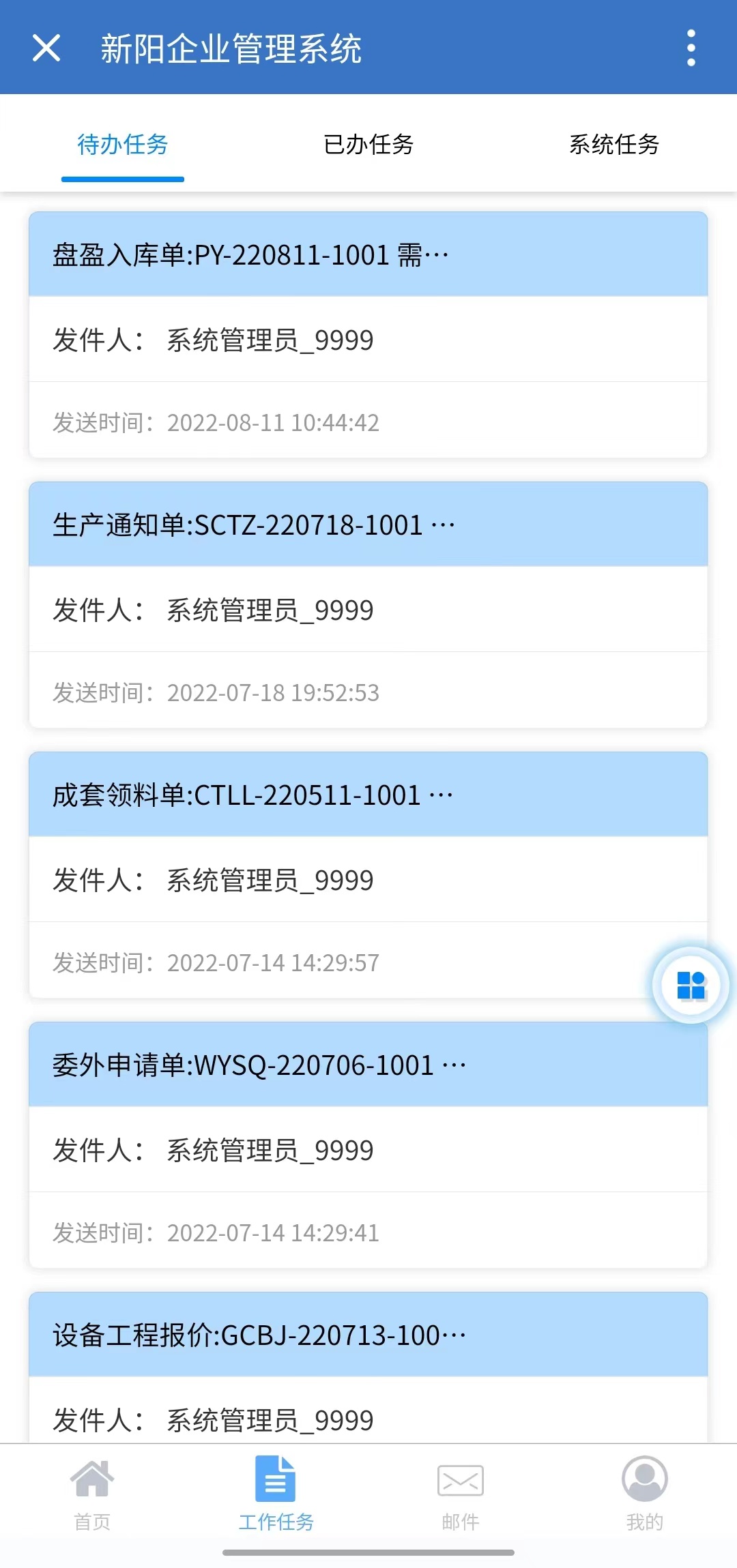Go to the 首页 home tab

coord(92,1494)
